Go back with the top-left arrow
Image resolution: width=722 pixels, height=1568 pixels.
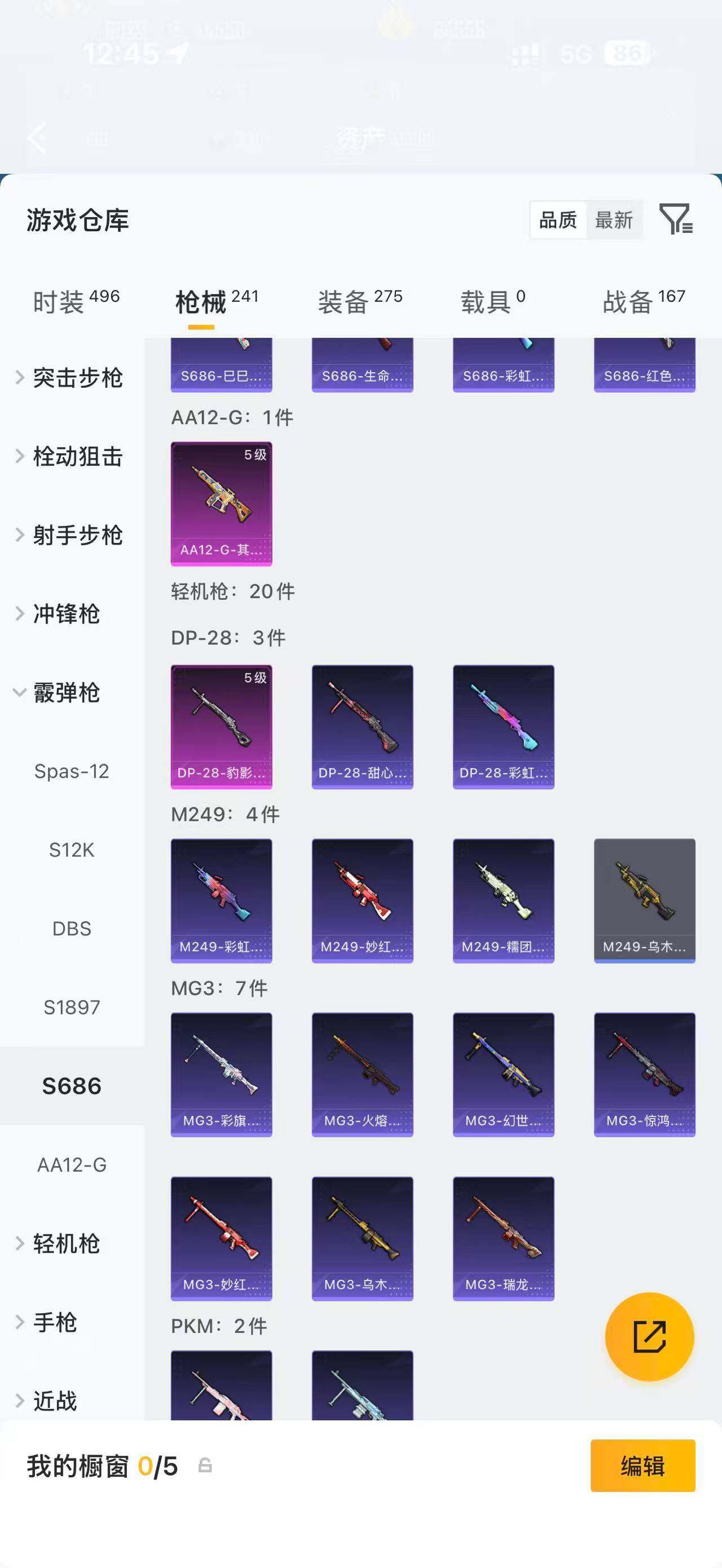37,137
